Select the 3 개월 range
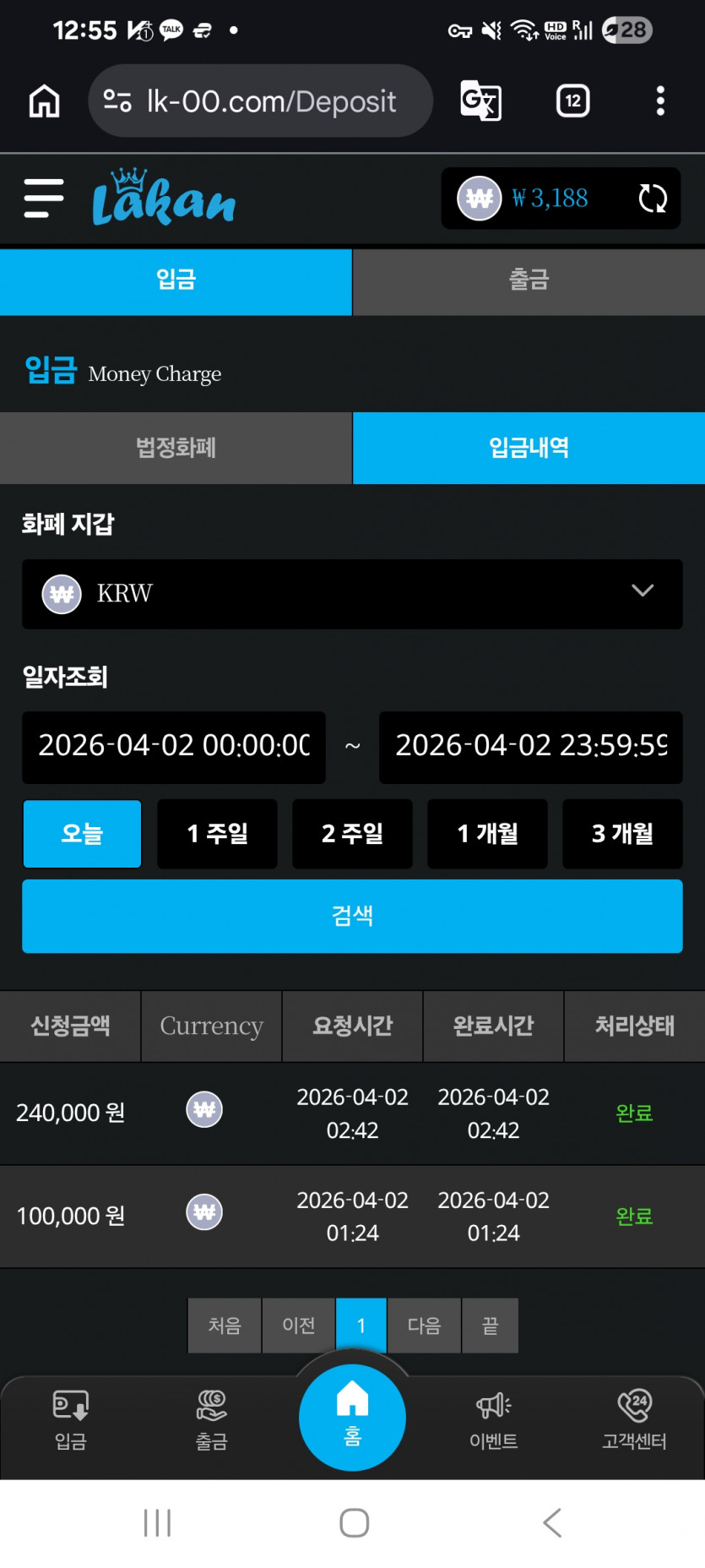 (622, 834)
